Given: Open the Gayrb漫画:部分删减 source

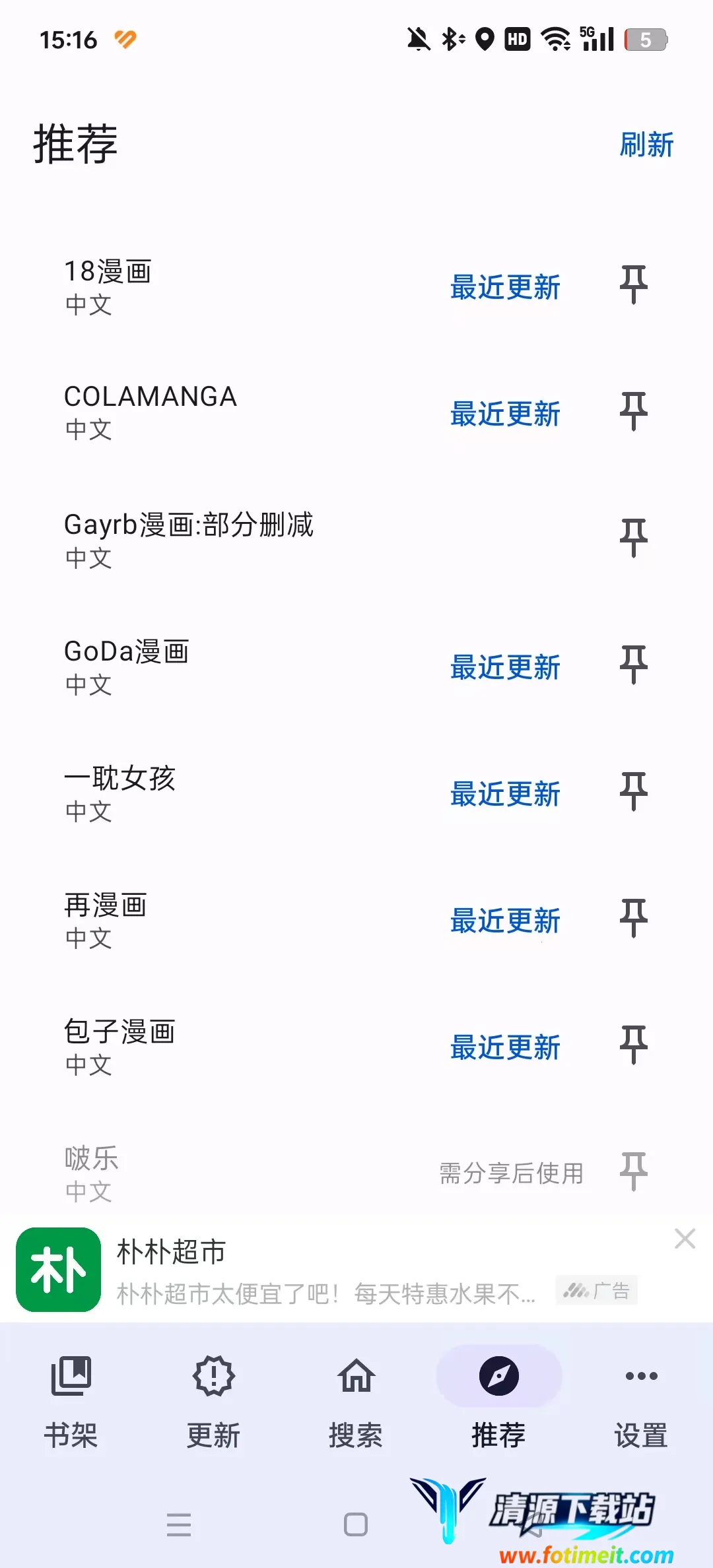Looking at the screenshot, I should point(189,539).
